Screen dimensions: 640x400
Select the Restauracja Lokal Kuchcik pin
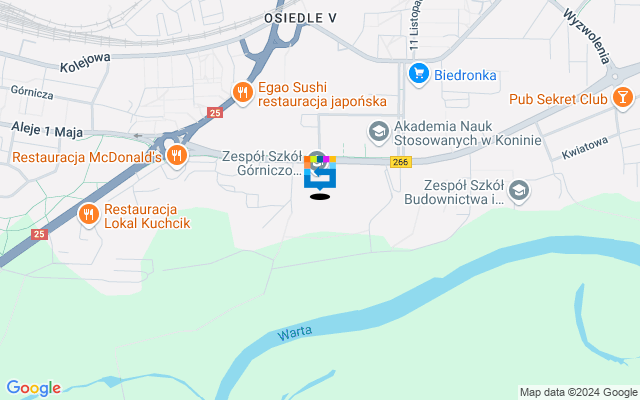click(89, 213)
